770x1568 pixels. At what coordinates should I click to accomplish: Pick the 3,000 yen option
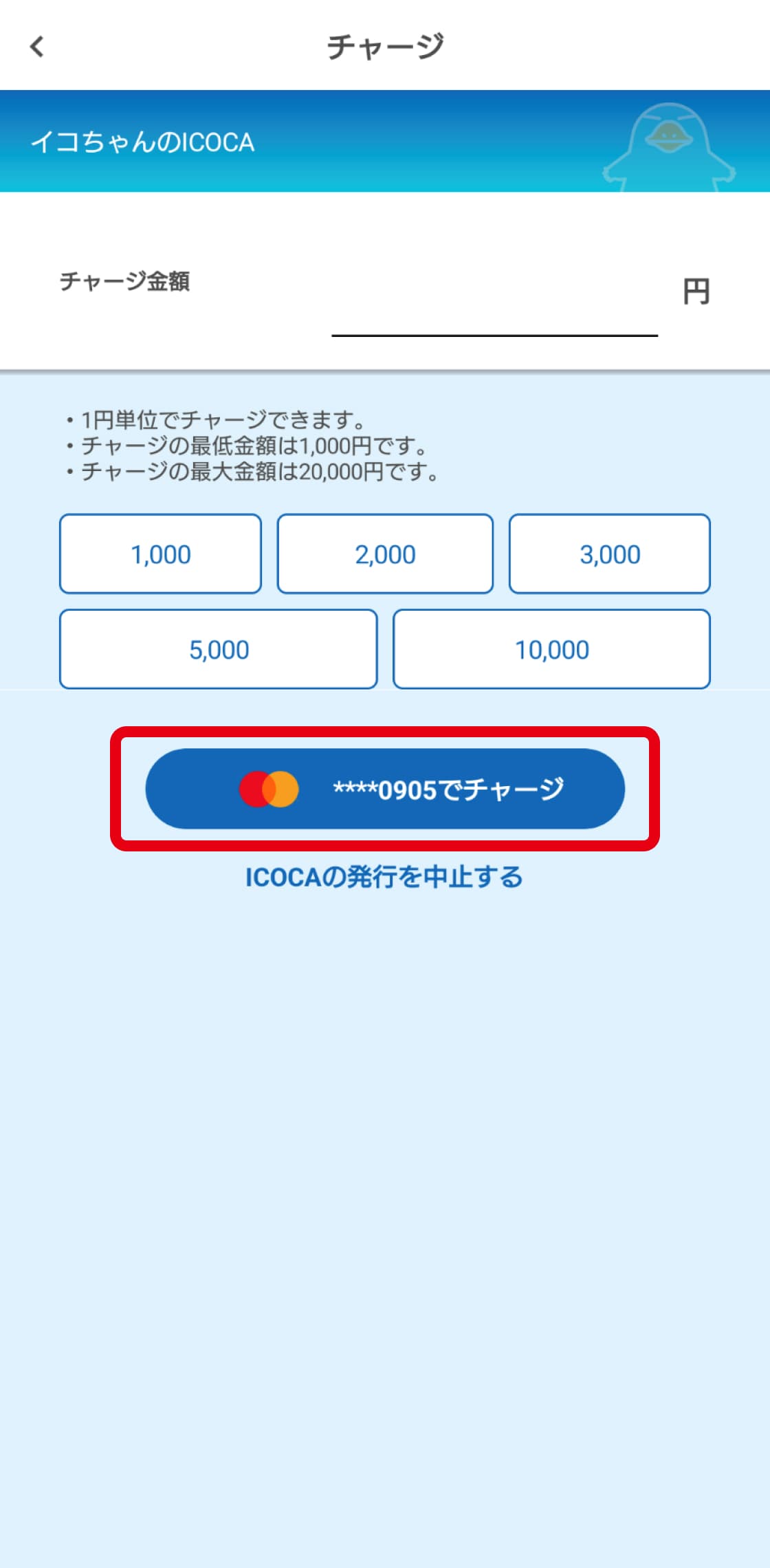(x=609, y=554)
